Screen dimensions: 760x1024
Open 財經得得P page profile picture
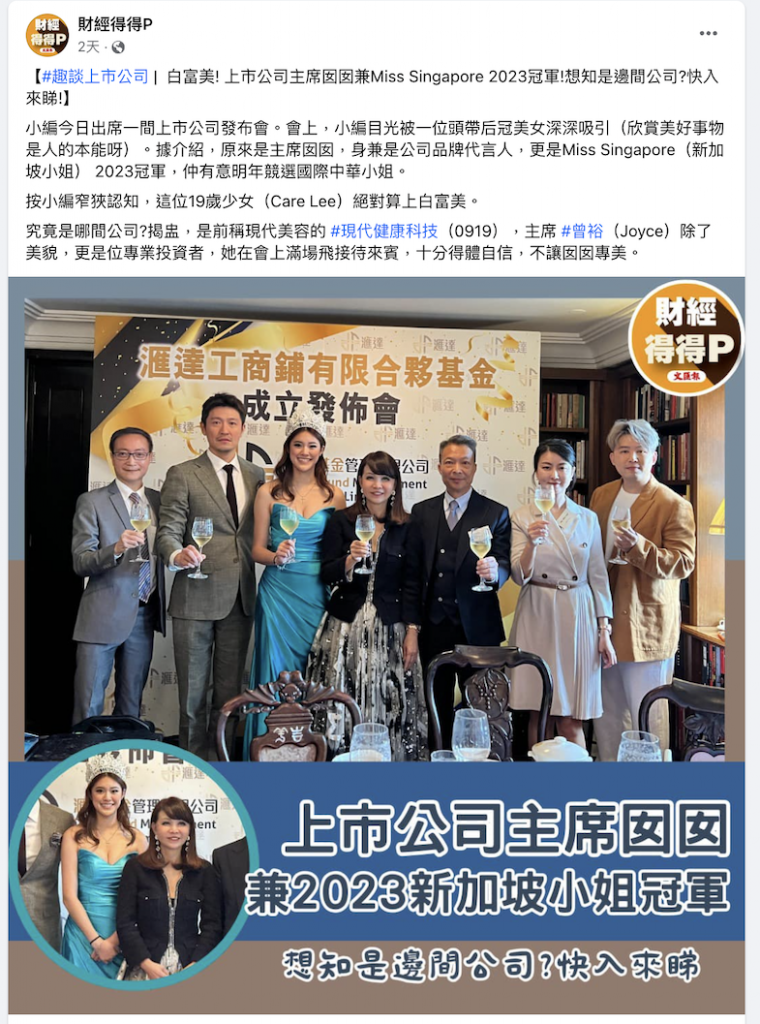[x=46, y=34]
